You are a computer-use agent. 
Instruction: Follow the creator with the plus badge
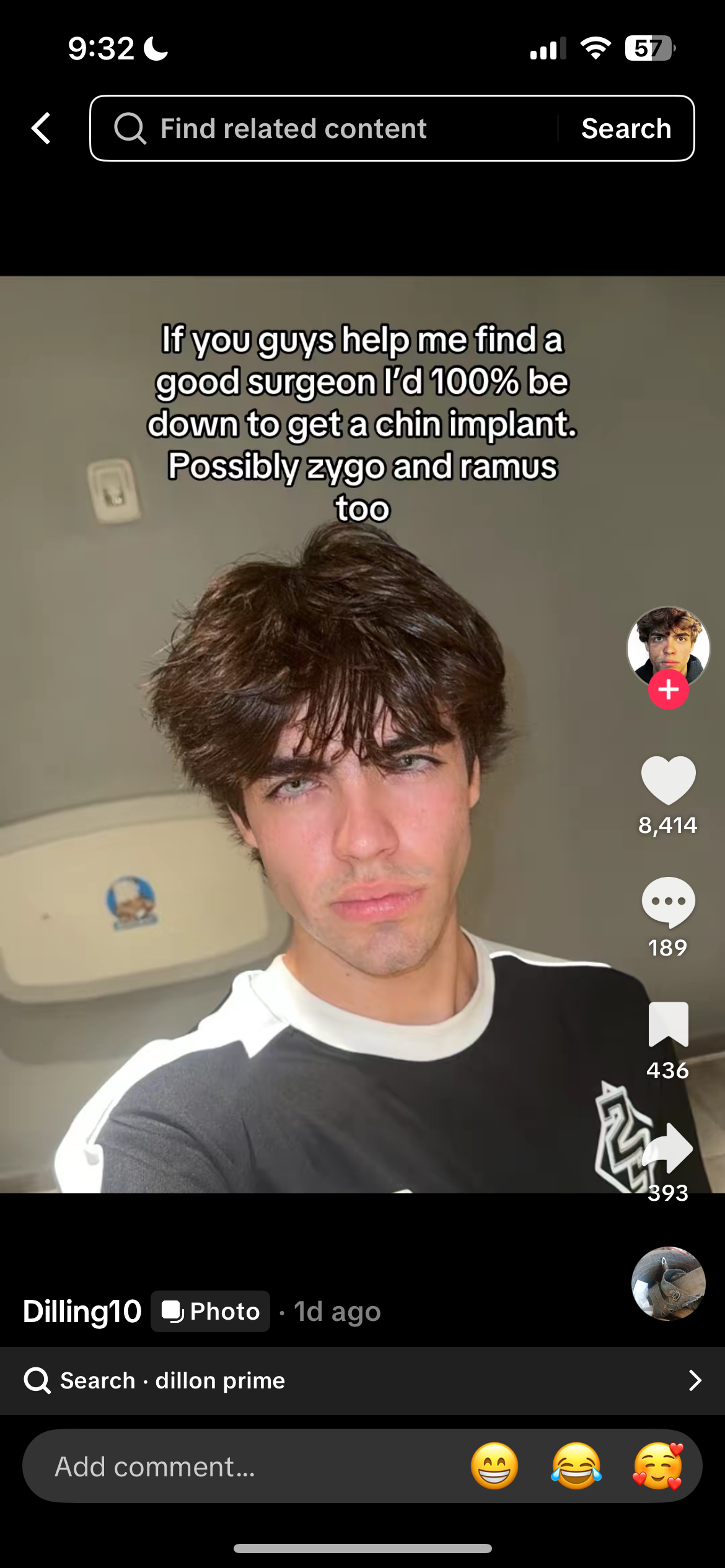point(668,689)
